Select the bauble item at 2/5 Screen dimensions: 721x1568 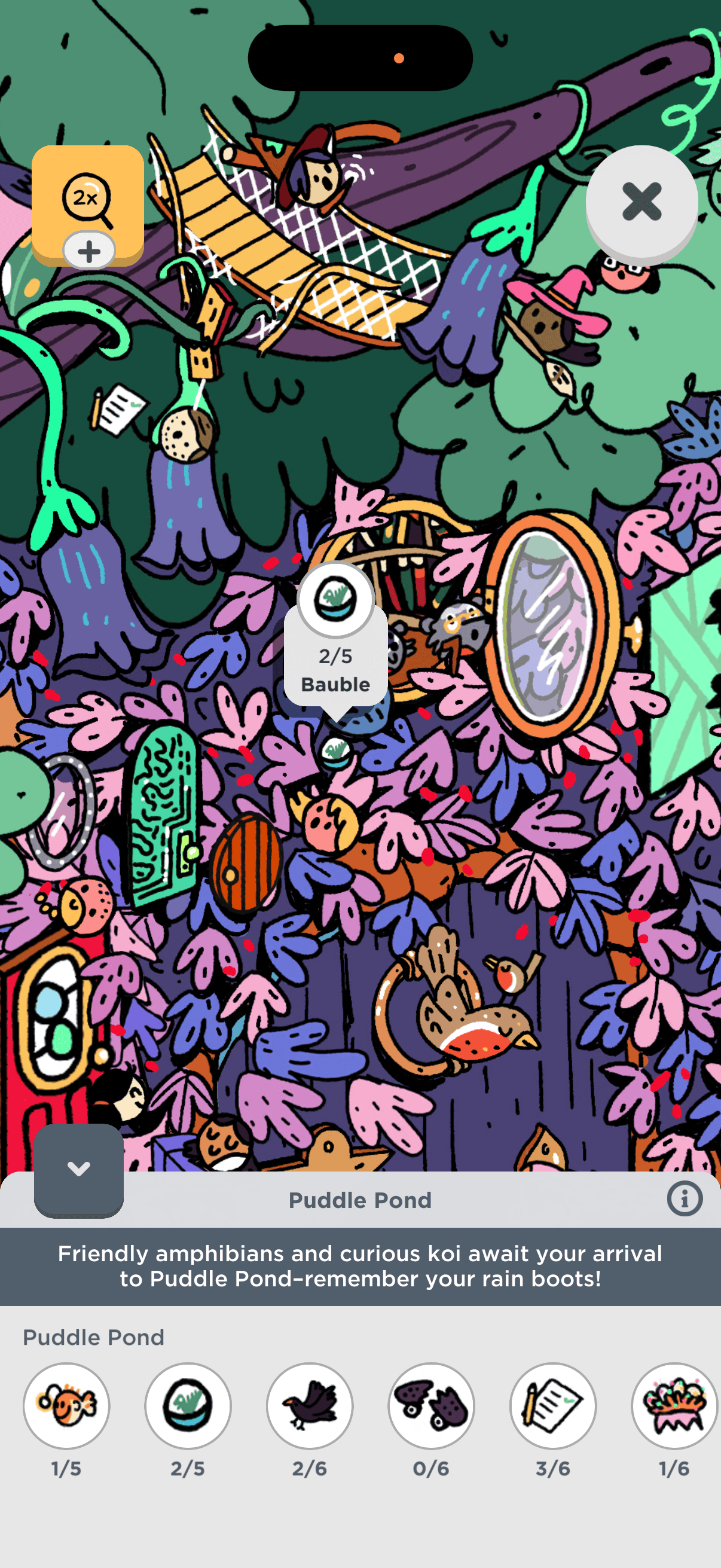coord(188,1405)
